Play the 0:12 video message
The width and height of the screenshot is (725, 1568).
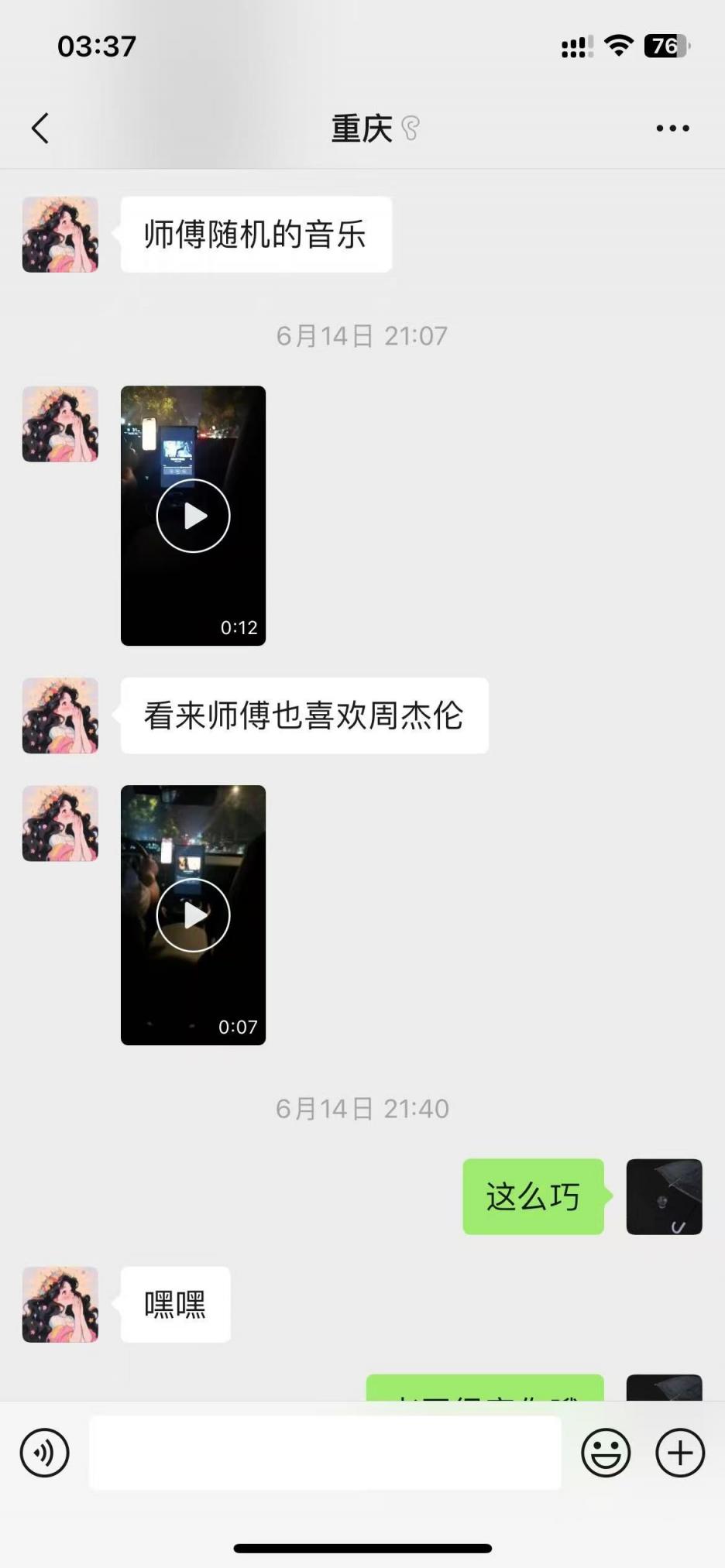pos(193,516)
